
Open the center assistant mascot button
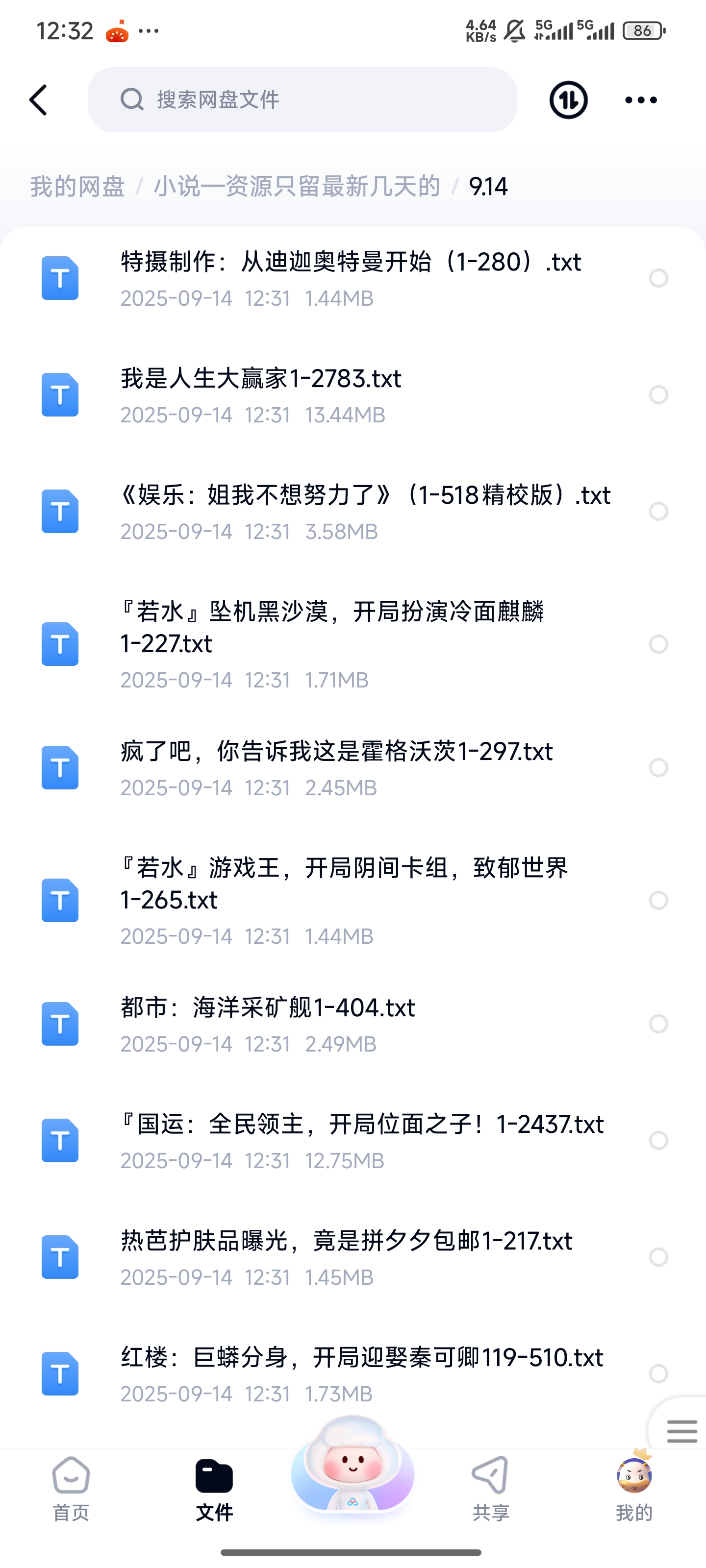point(353,1467)
